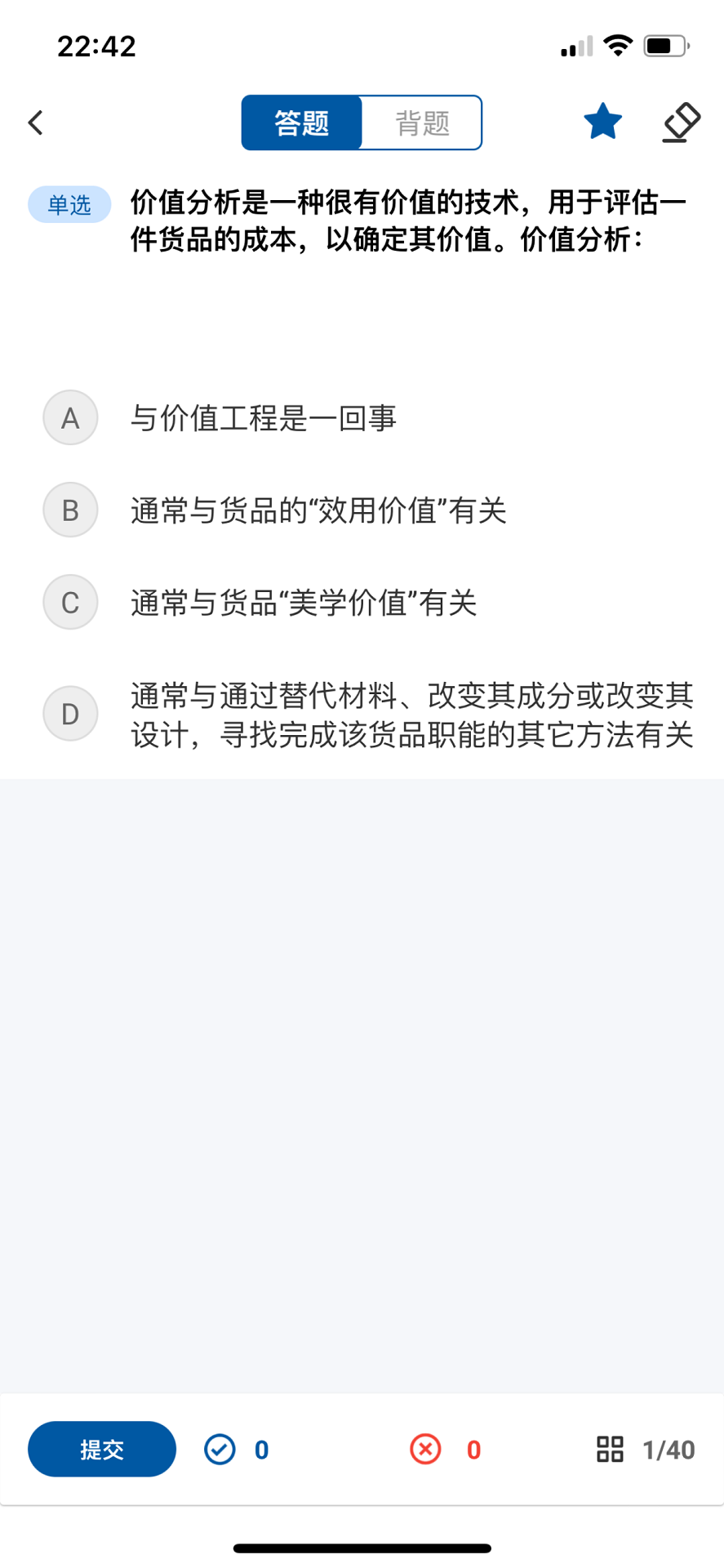This screenshot has height=1568, width=724.
Task: Select the 答题 tab
Action: click(302, 122)
